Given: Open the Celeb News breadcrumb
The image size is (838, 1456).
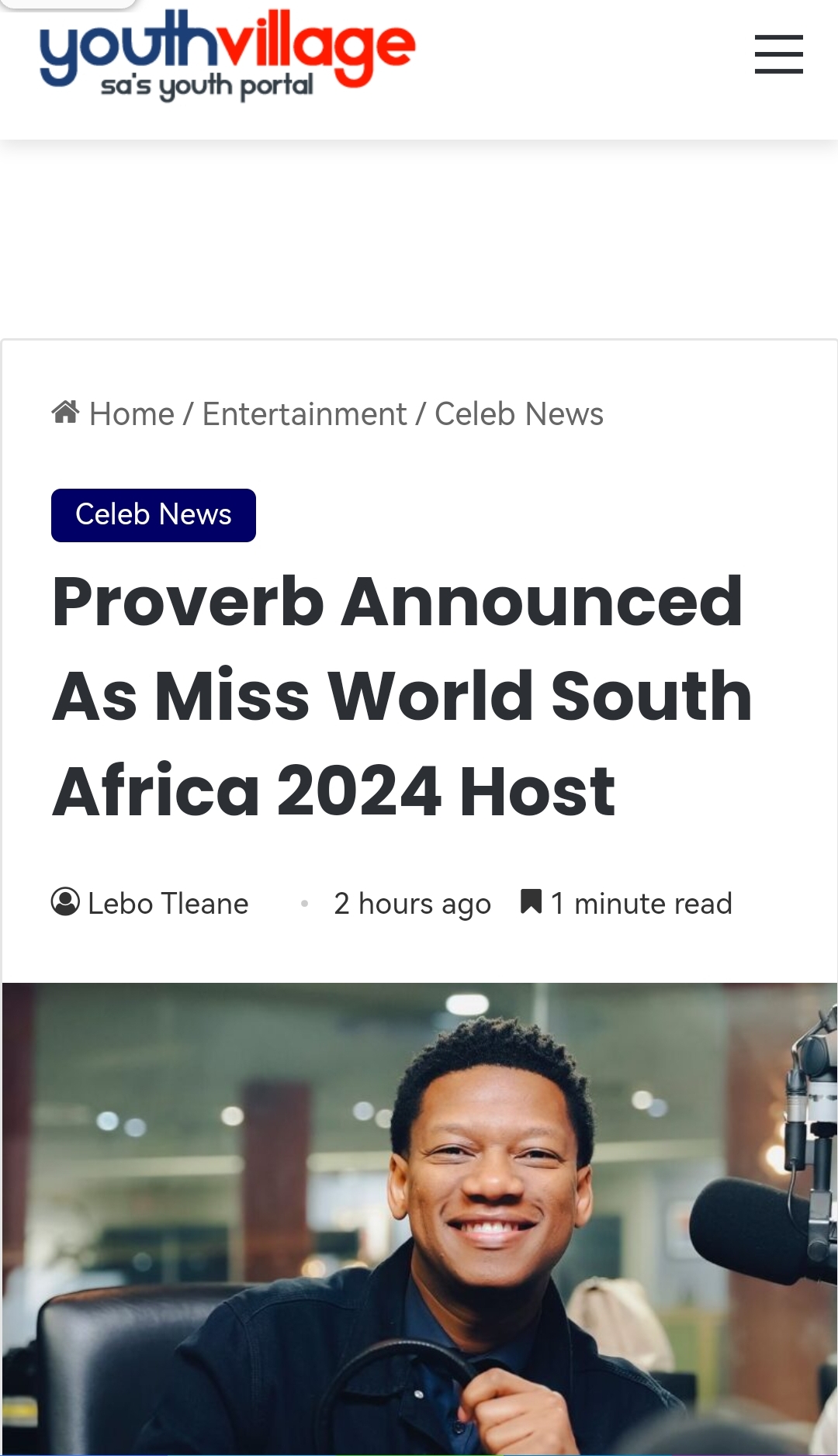Looking at the screenshot, I should click(x=518, y=414).
